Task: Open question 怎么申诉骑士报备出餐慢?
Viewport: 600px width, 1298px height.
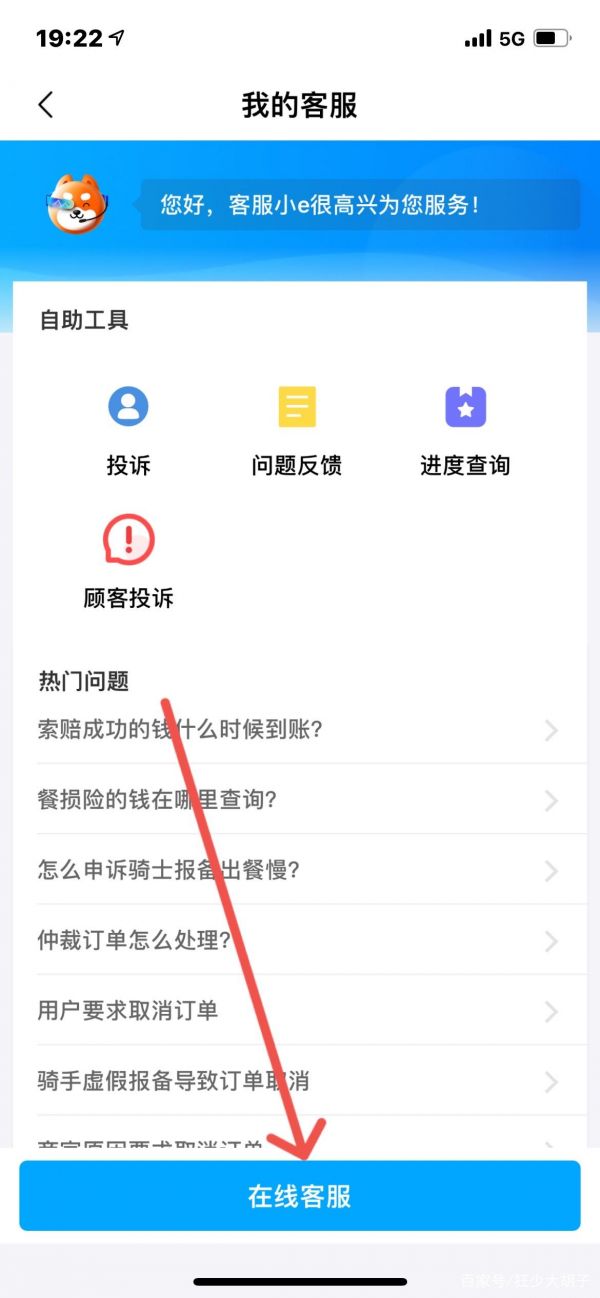Action: click(298, 870)
